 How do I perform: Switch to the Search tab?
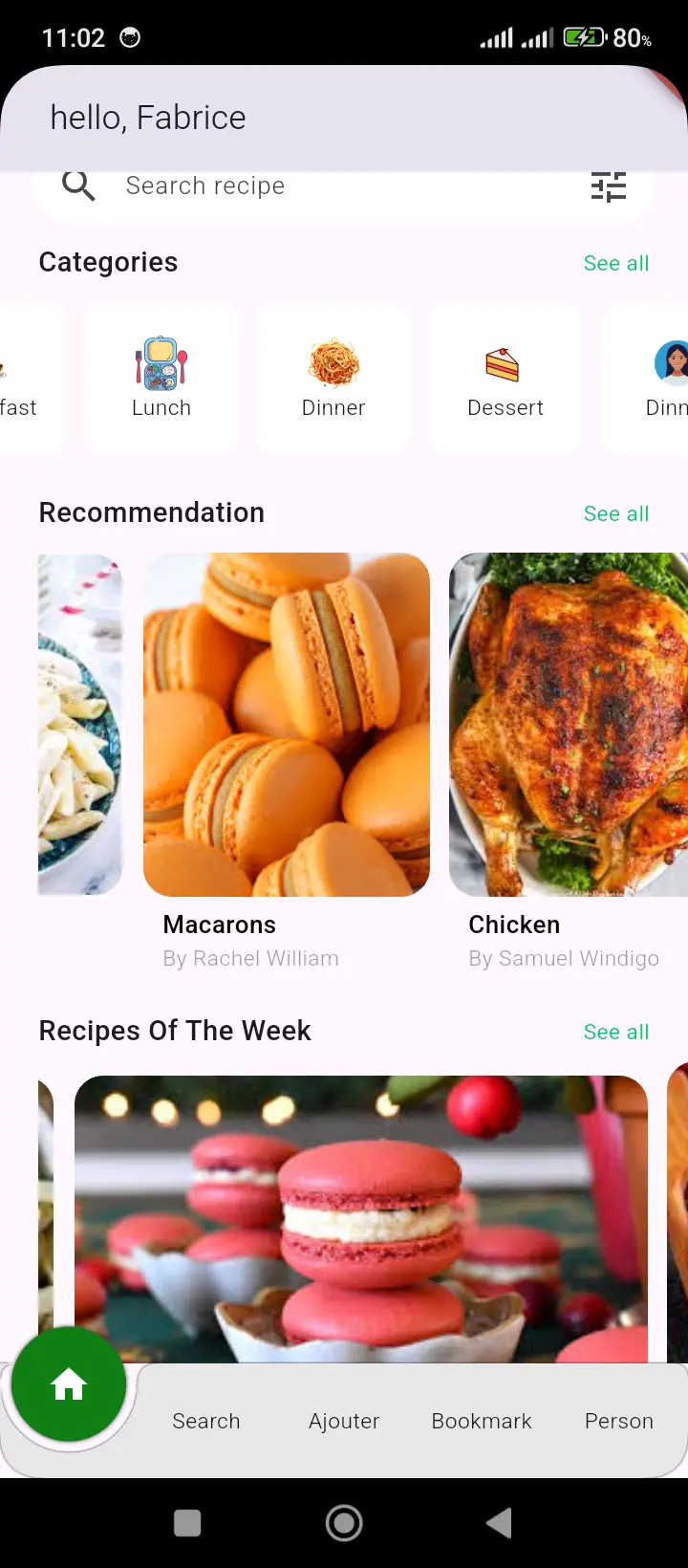coord(206,1422)
